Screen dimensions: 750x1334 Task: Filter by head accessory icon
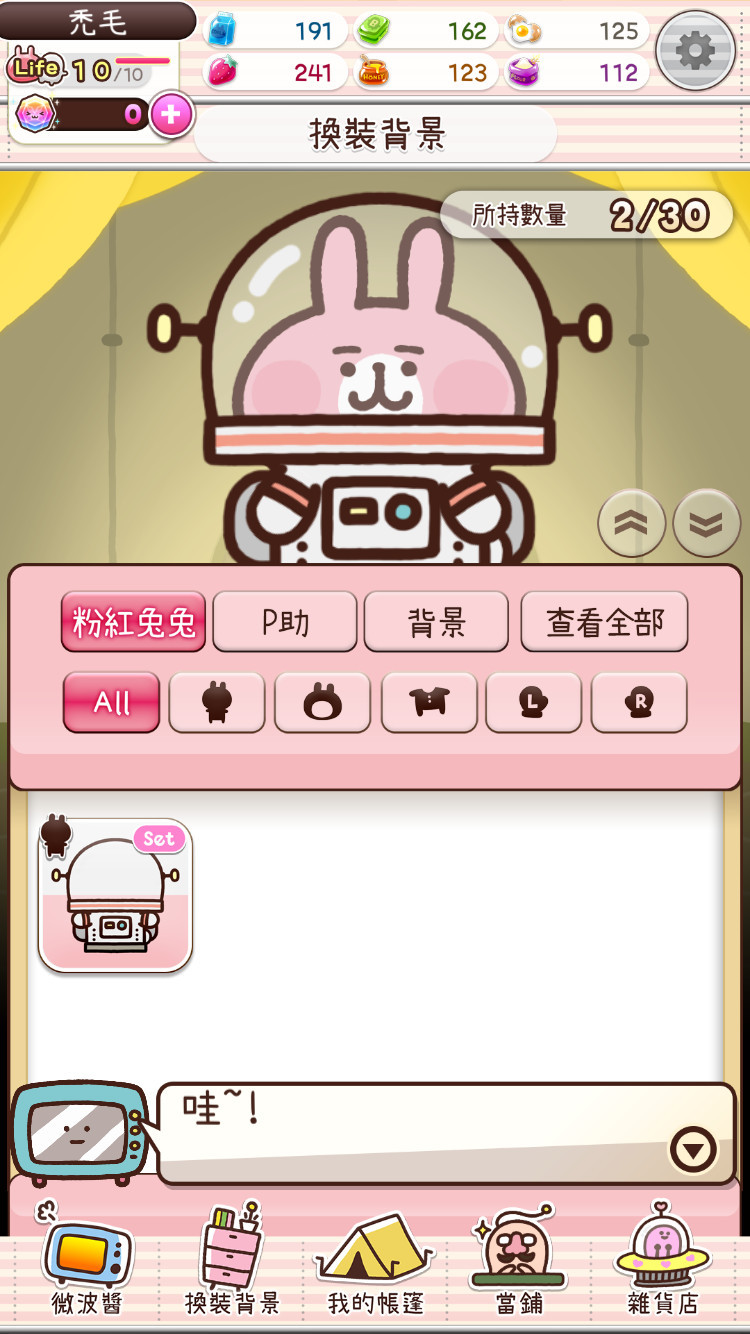[x=322, y=702]
